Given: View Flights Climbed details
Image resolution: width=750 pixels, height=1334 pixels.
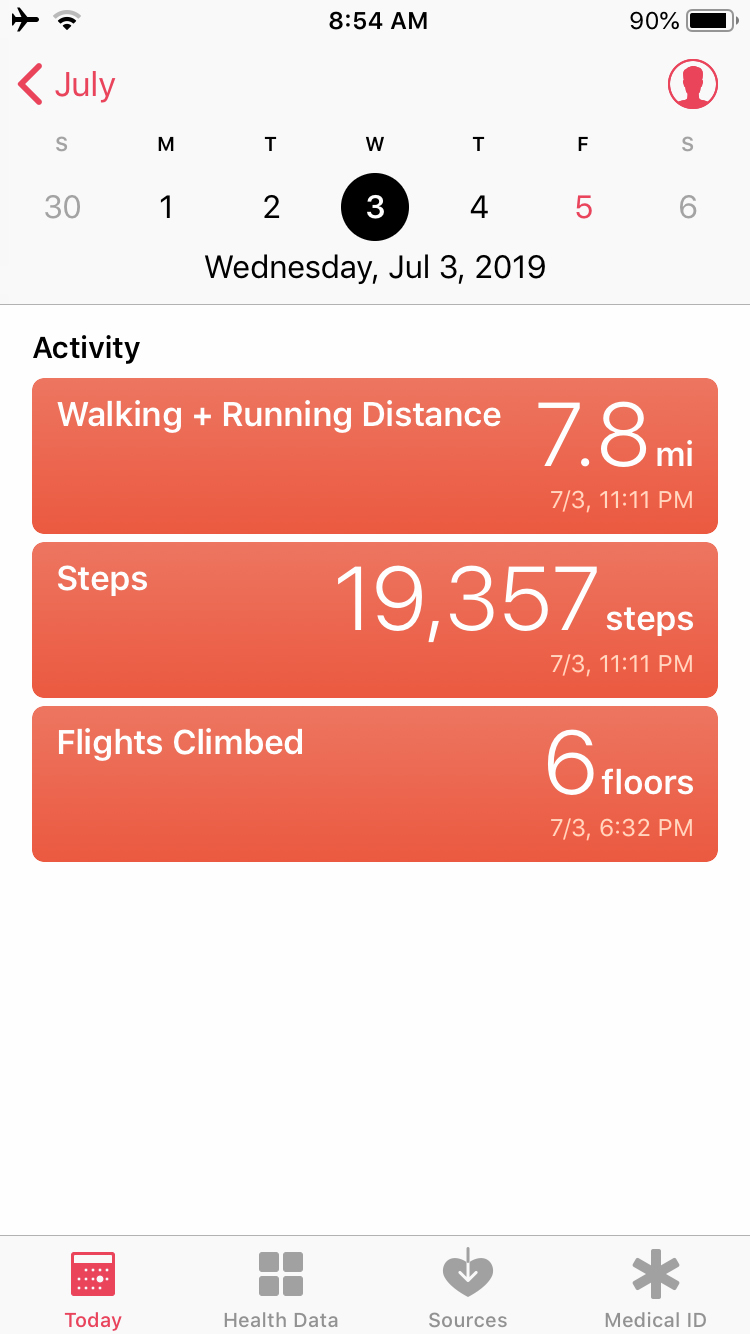Looking at the screenshot, I should point(375,784).
